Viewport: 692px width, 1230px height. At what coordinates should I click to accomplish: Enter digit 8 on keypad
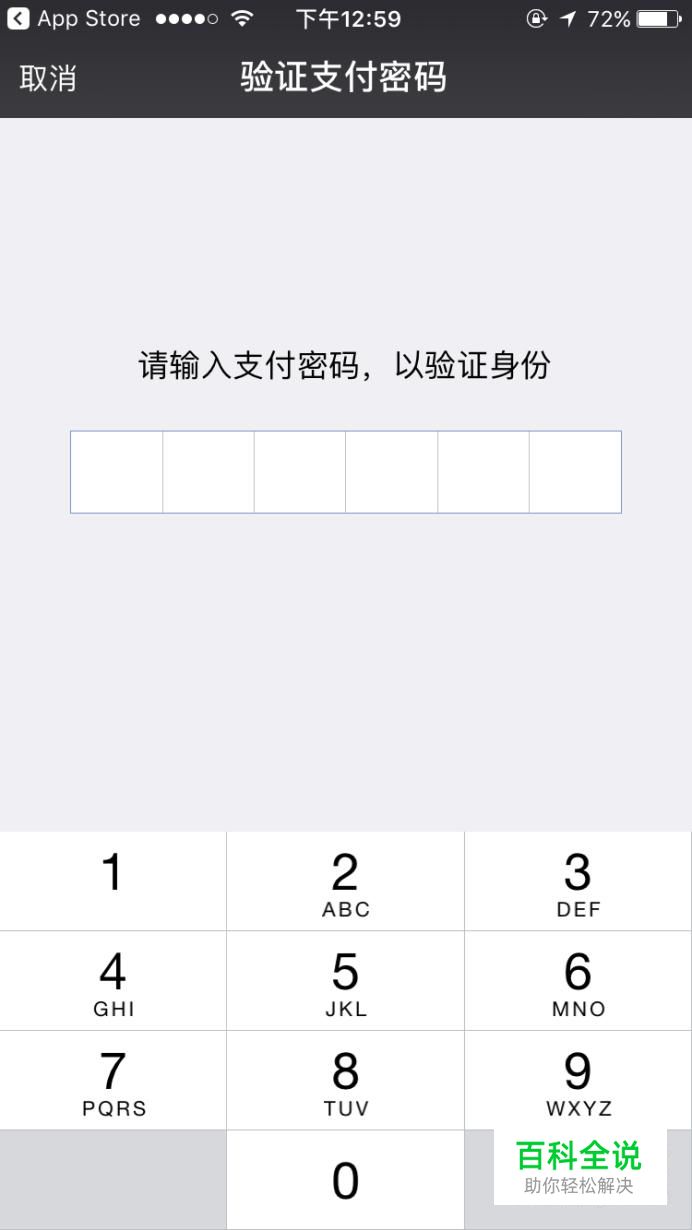point(346,1080)
